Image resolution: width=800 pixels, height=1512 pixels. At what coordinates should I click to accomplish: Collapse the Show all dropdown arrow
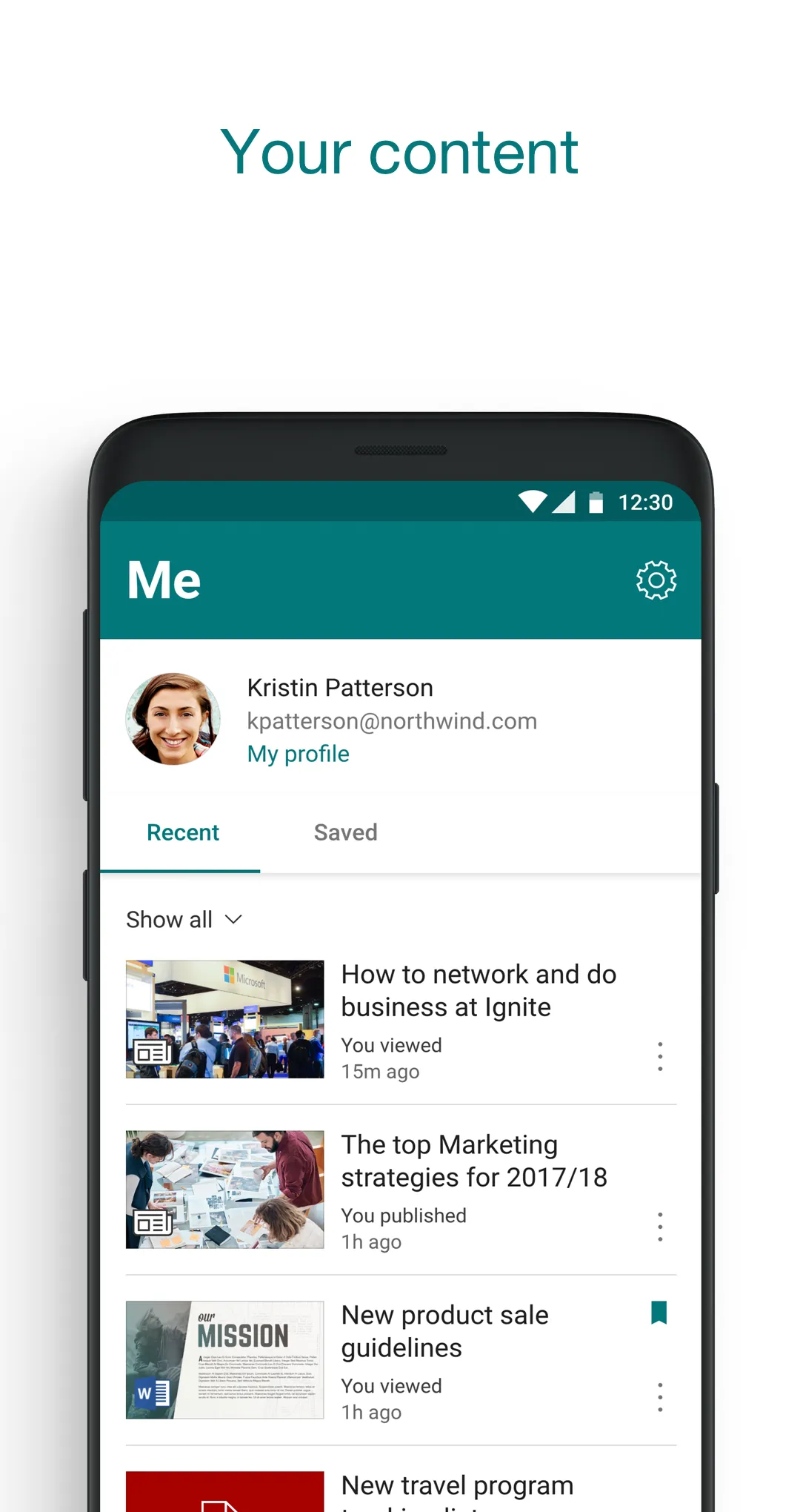(233, 919)
